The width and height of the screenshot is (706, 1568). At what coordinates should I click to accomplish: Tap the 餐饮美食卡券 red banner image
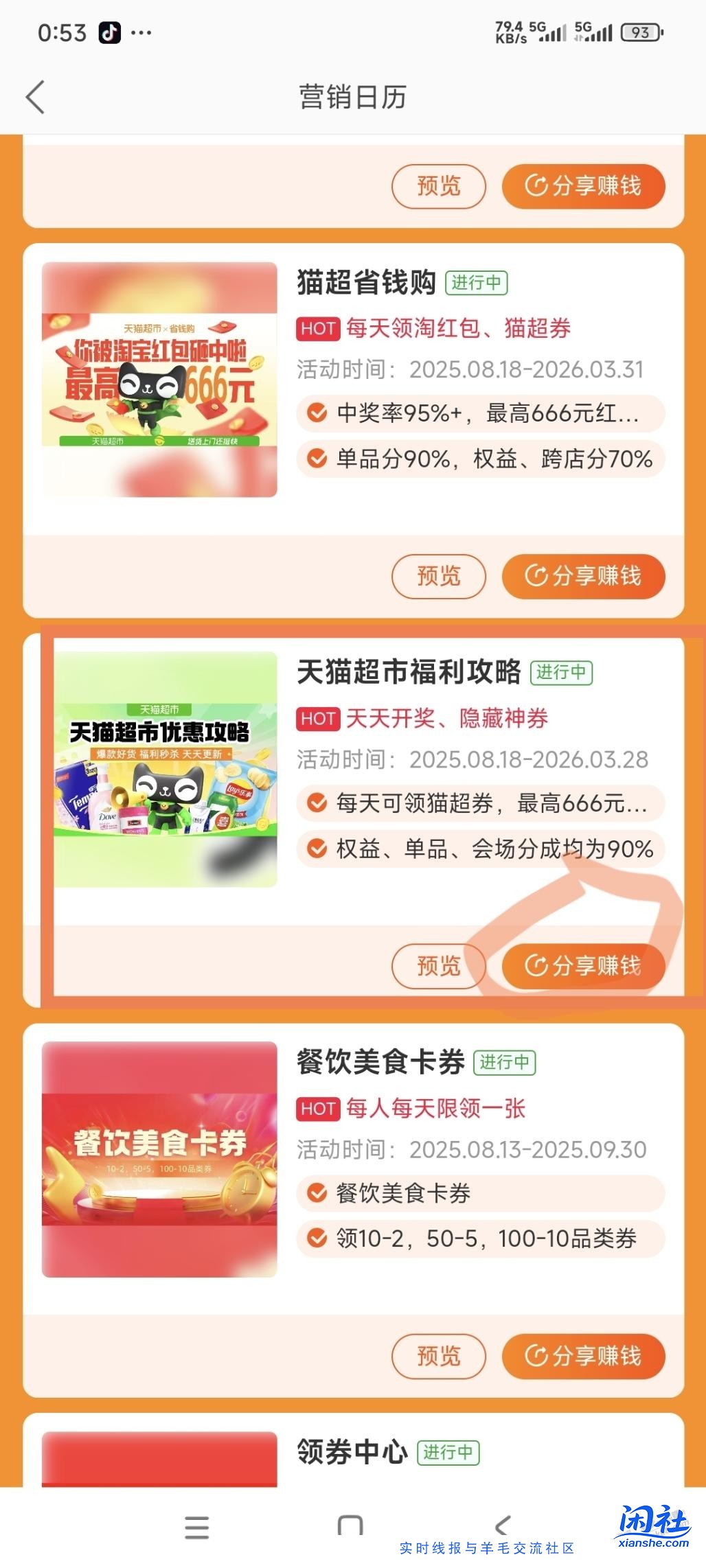click(x=159, y=1160)
